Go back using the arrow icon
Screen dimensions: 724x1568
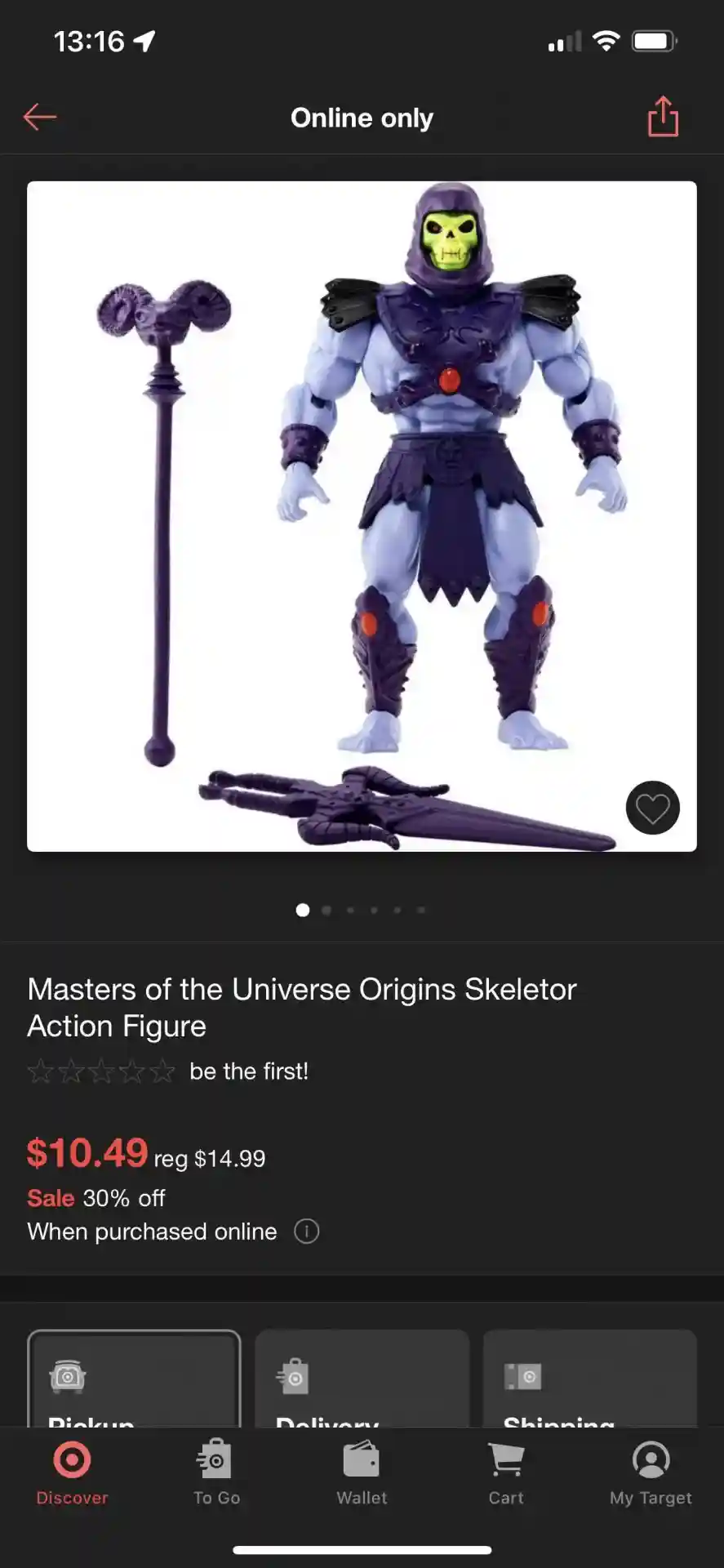tap(39, 118)
